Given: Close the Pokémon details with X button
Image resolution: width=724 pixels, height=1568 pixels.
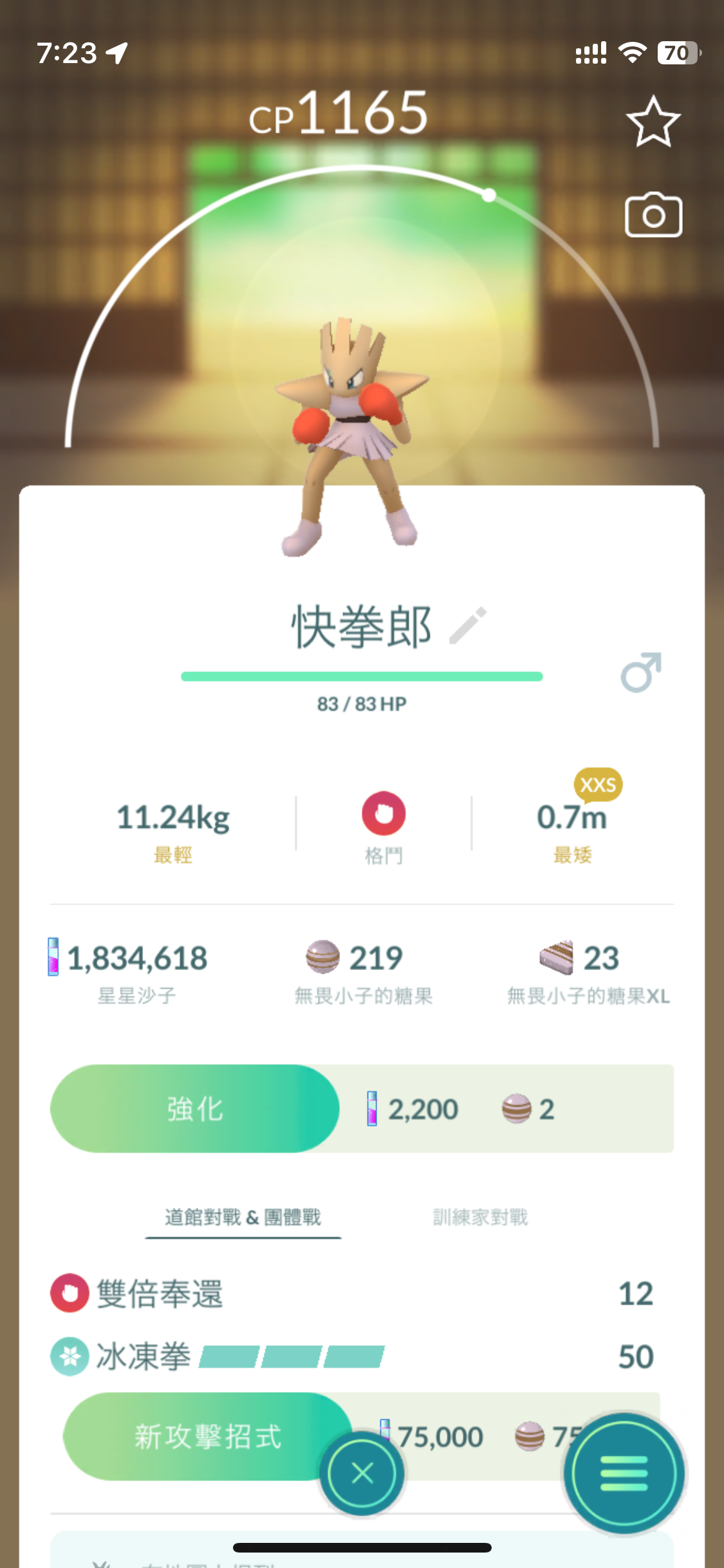Looking at the screenshot, I should [362, 1473].
